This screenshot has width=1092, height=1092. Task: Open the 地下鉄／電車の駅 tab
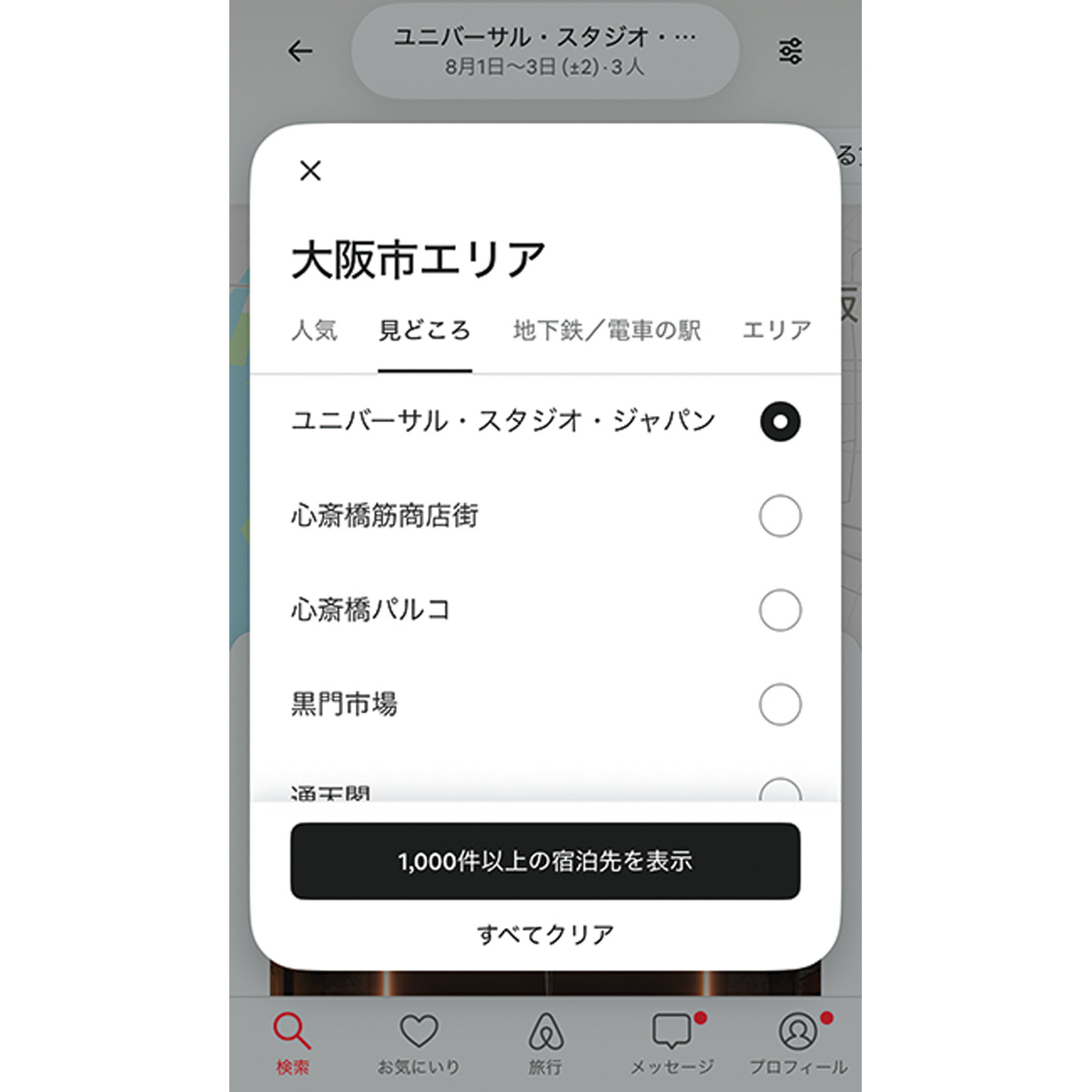coord(606,330)
